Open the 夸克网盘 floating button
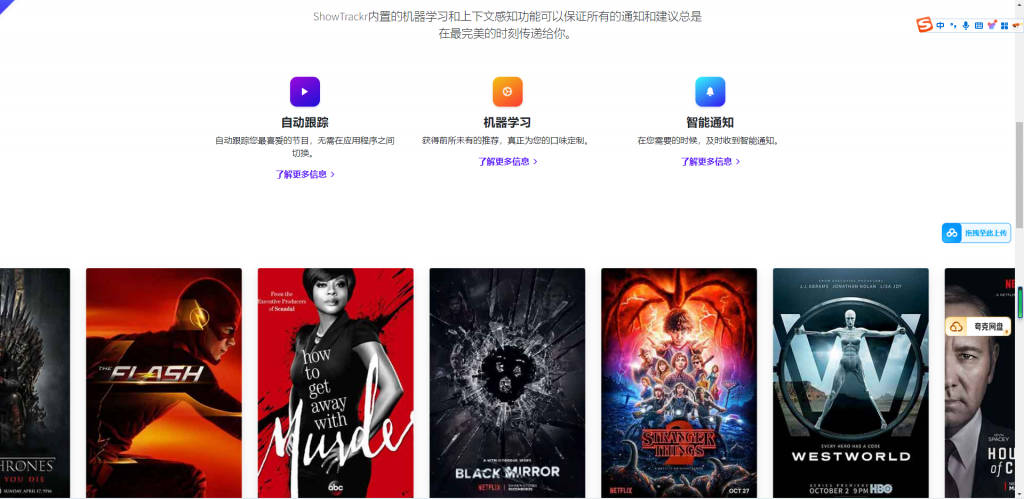Image resolution: width=1024 pixels, height=499 pixels. pyautogui.click(x=977, y=326)
